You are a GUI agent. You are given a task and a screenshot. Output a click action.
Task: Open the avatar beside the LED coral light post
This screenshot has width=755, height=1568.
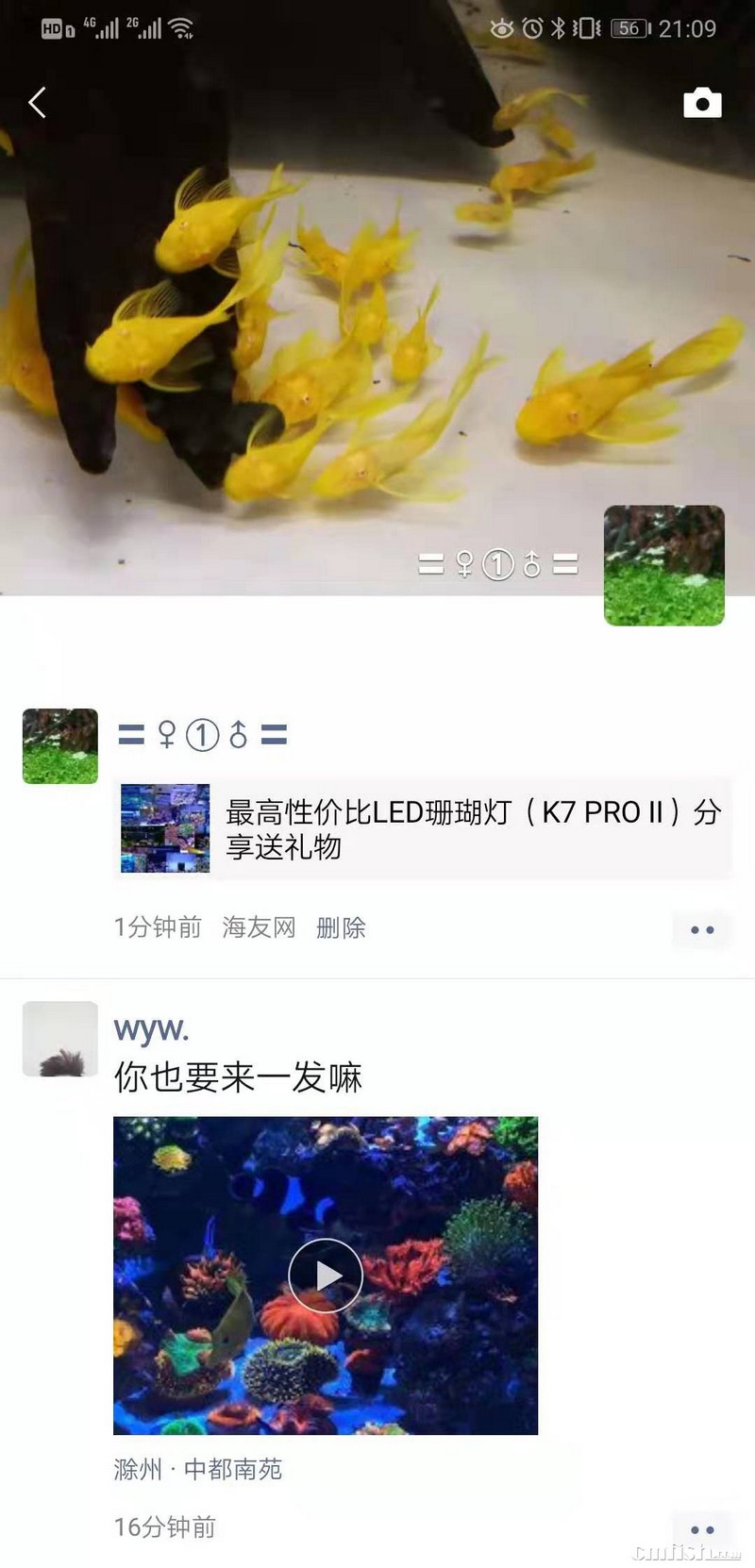[x=60, y=746]
